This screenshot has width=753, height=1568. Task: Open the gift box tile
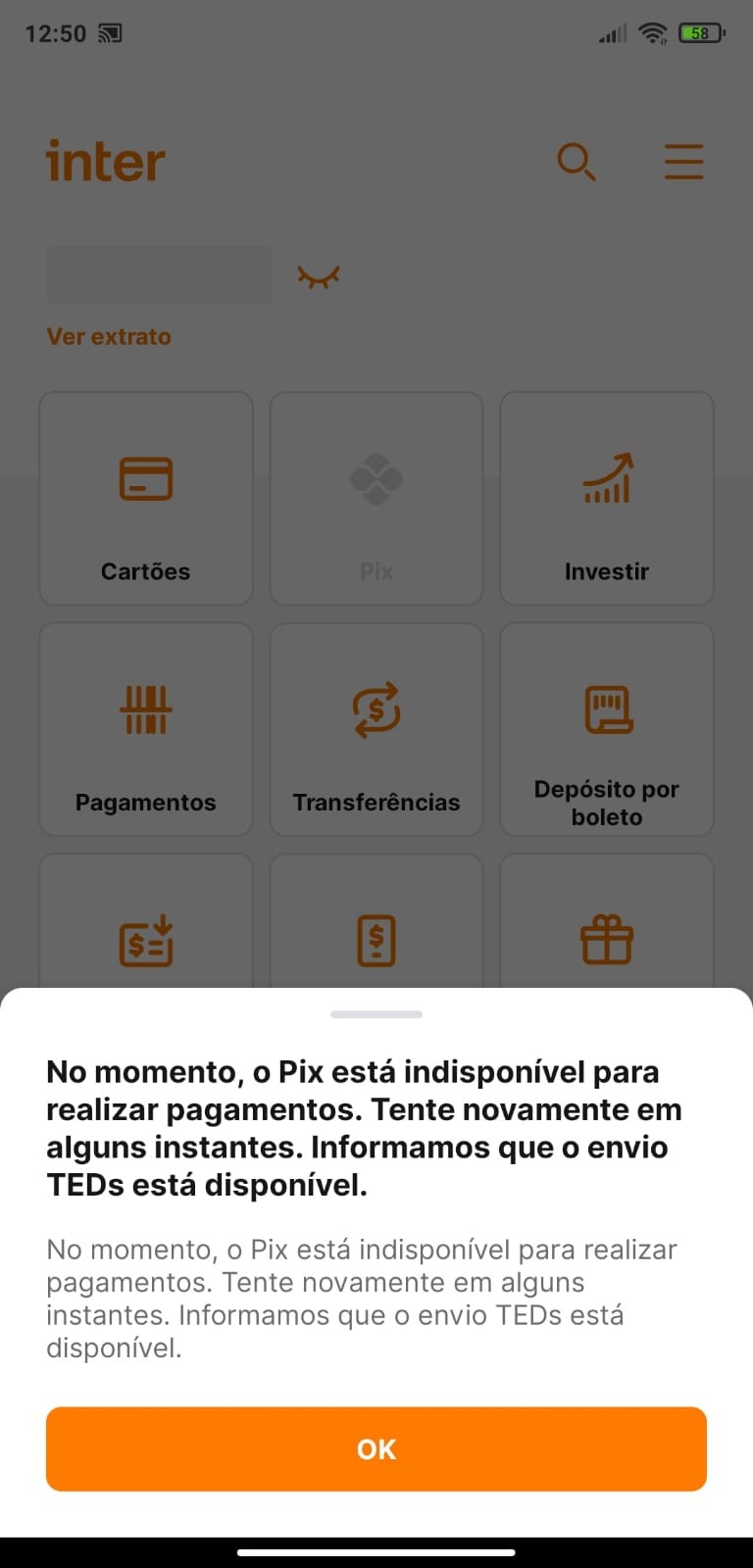point(607,923)
